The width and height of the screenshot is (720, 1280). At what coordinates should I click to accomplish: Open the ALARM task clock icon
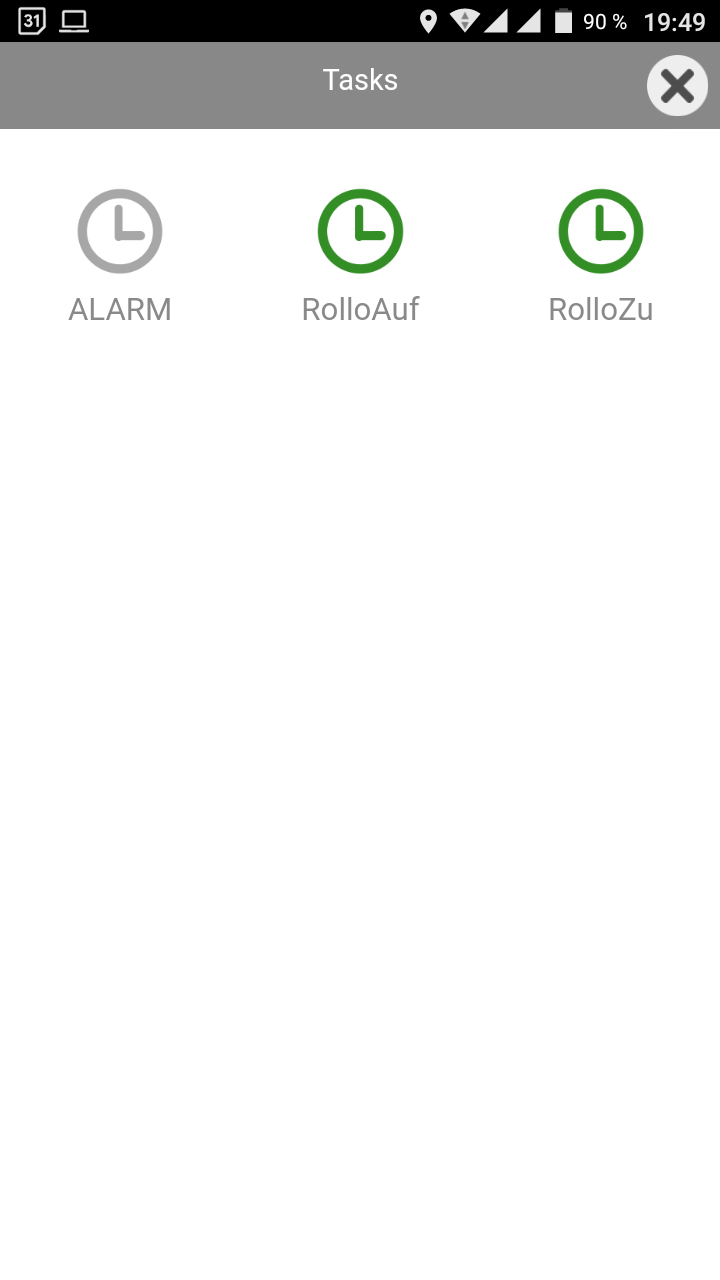click(120, 230)
